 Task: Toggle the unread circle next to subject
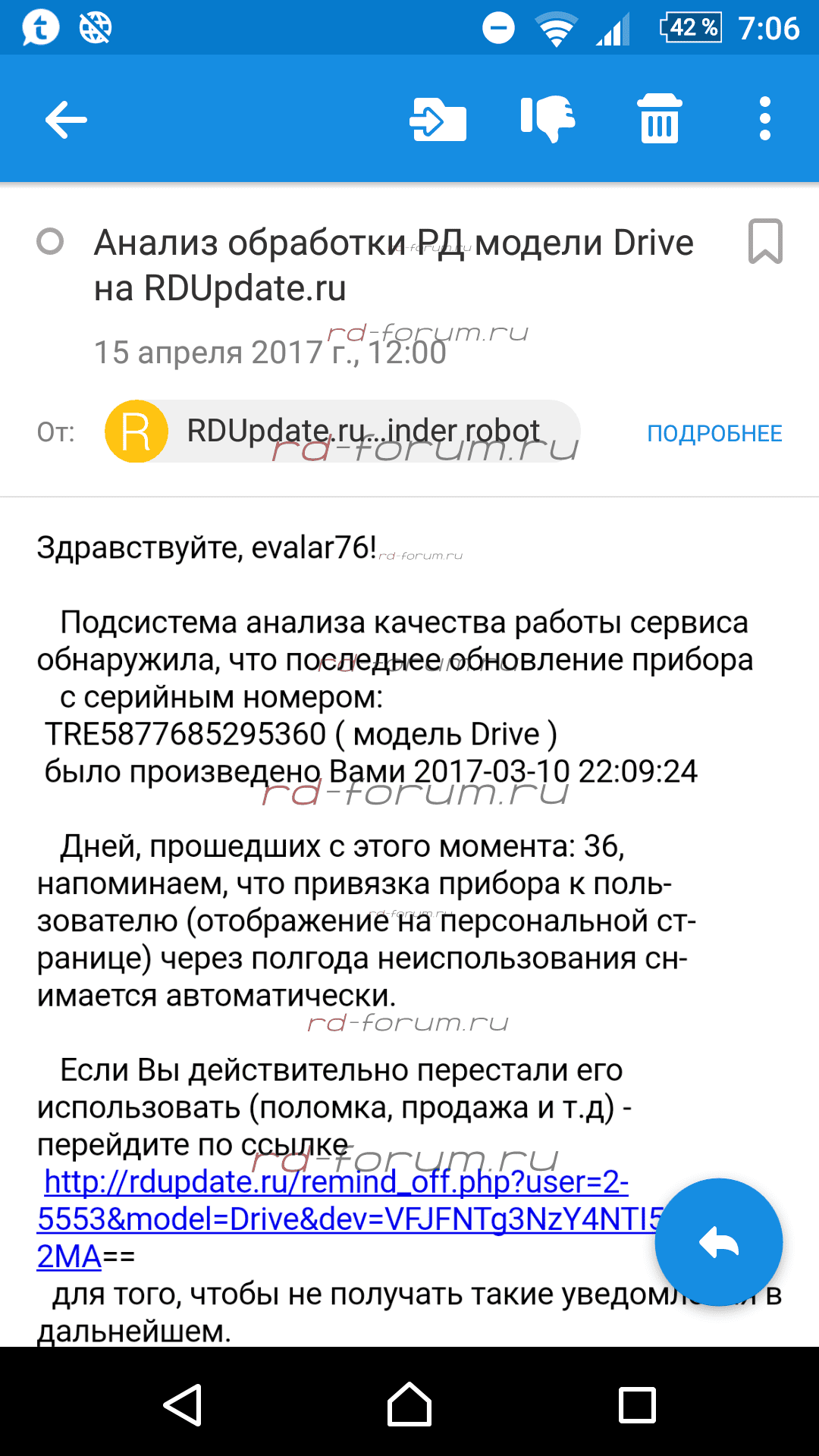click(50, 243)
